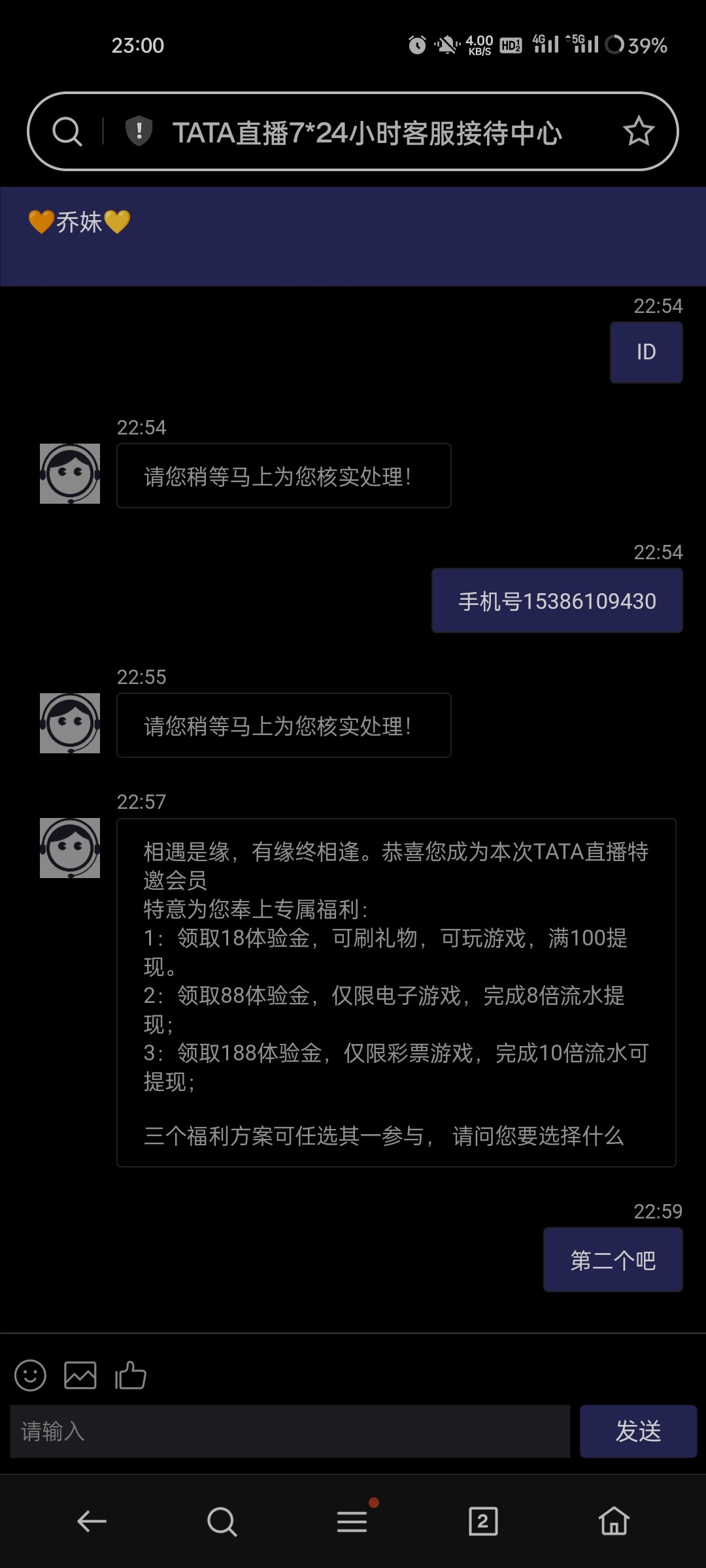Open browser search from the bottom bar
Screen dimensions: 706x1568
pos(222,1522)
